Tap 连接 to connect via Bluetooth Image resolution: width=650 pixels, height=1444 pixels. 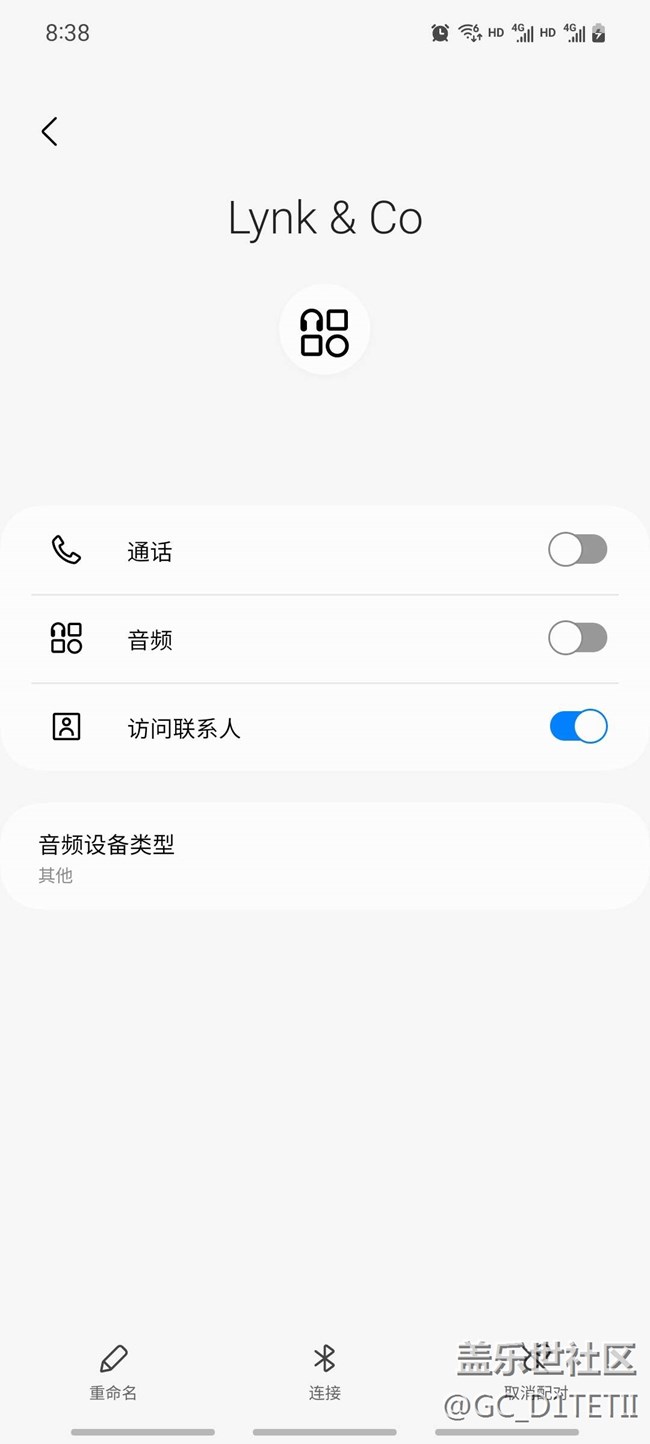pyautogui.click(x=325, y=1373)
